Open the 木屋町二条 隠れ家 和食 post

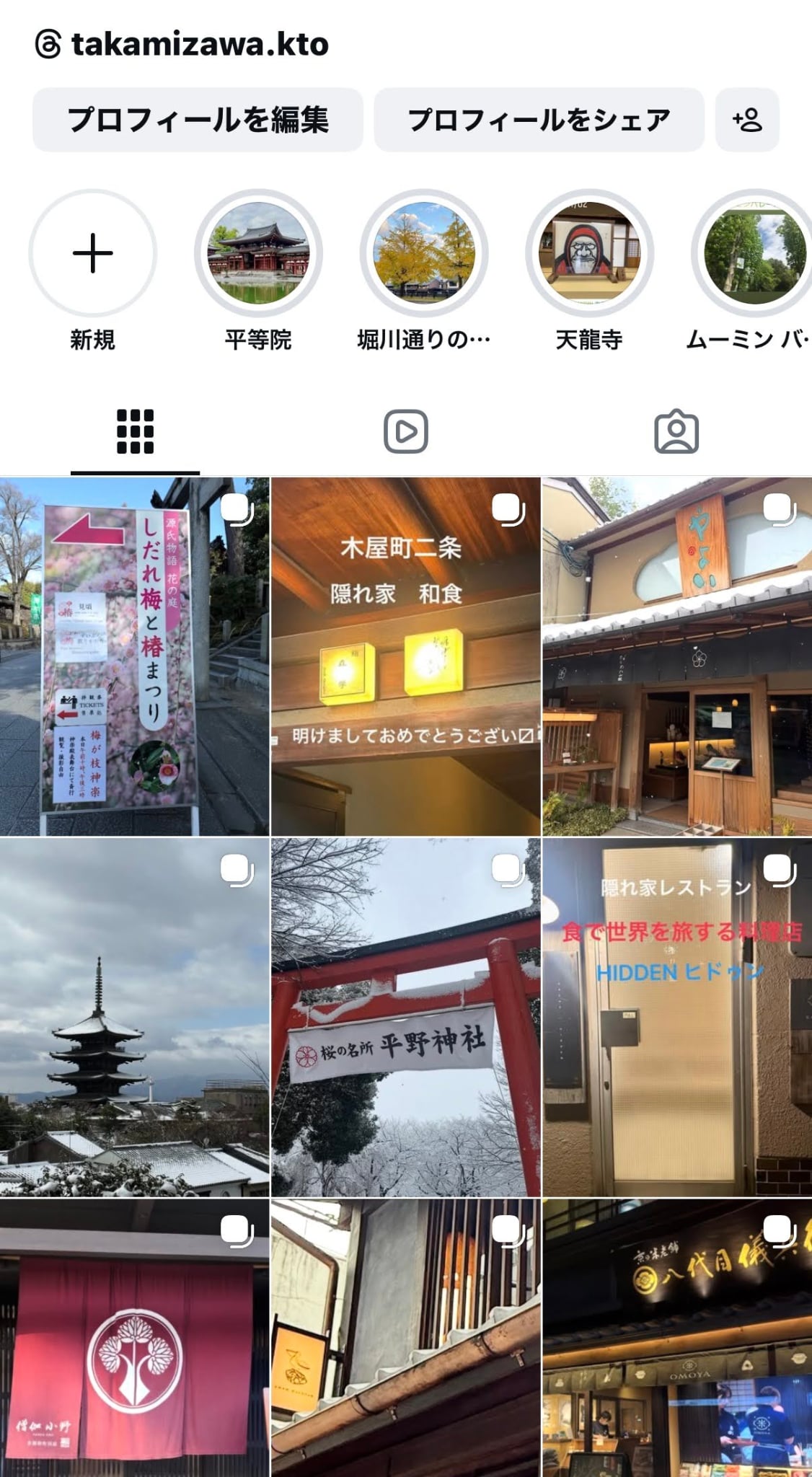click(x=405, y=656)
